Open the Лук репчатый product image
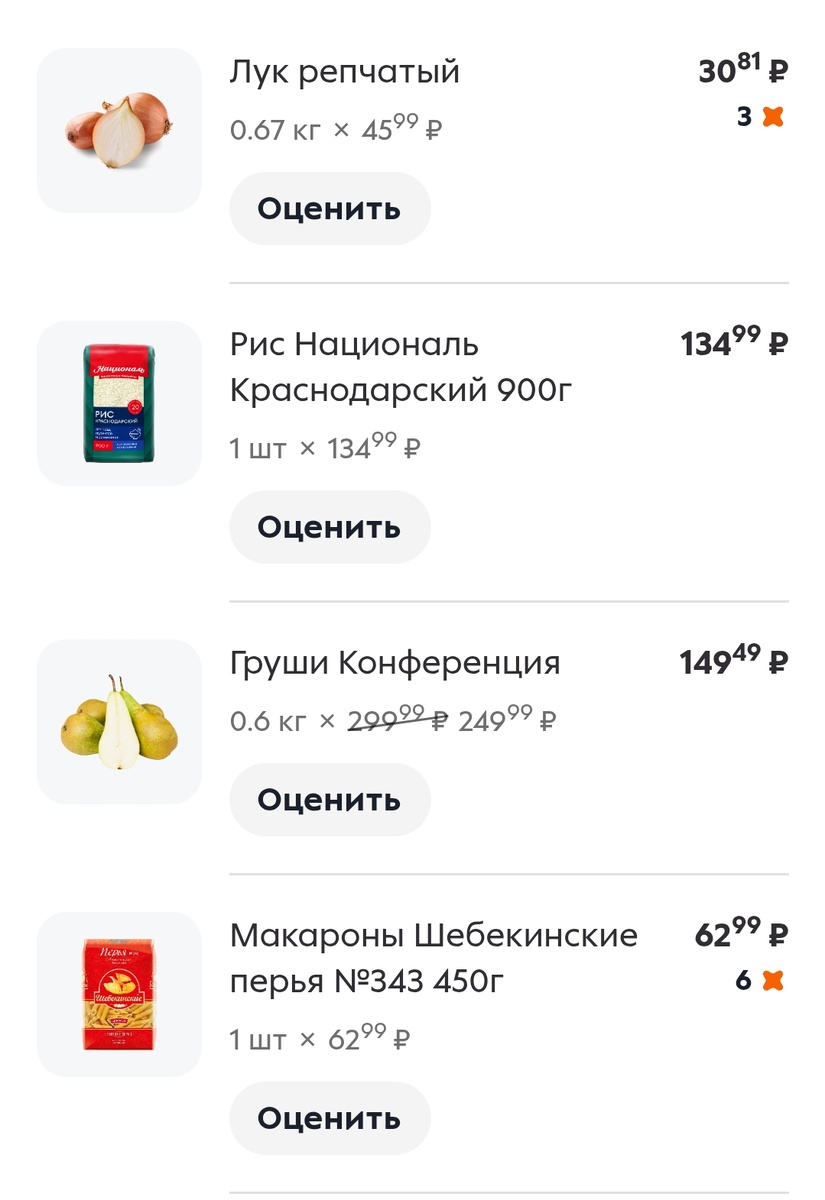The width and height of the screenshot is (825, 1200). pyautogui.click(x=119, y=130)
